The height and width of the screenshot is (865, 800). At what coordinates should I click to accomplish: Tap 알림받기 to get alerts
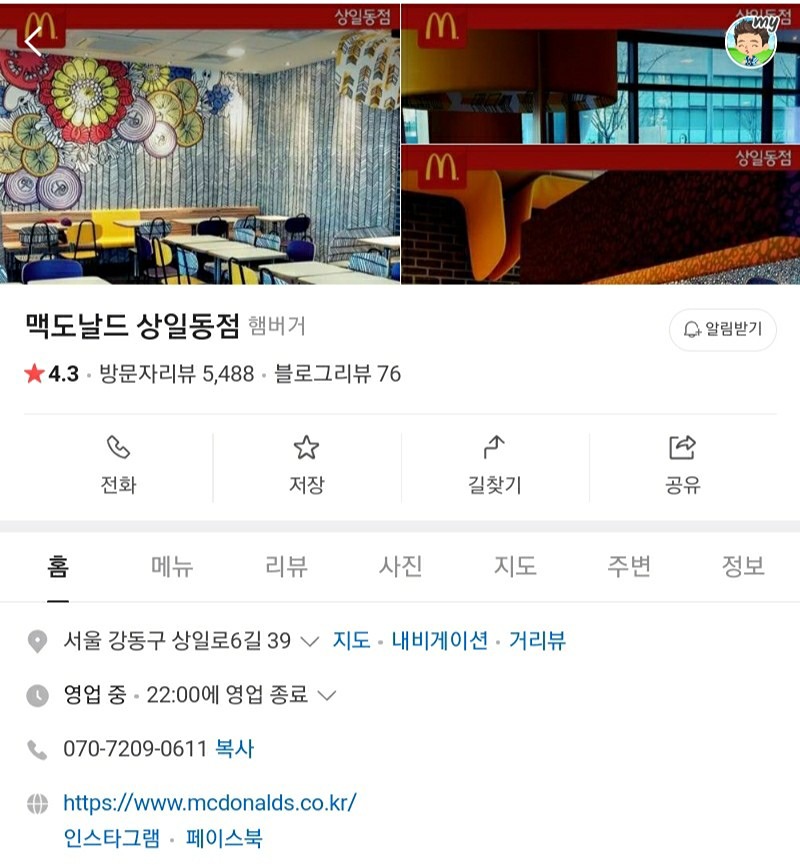(x=723, y=329)
